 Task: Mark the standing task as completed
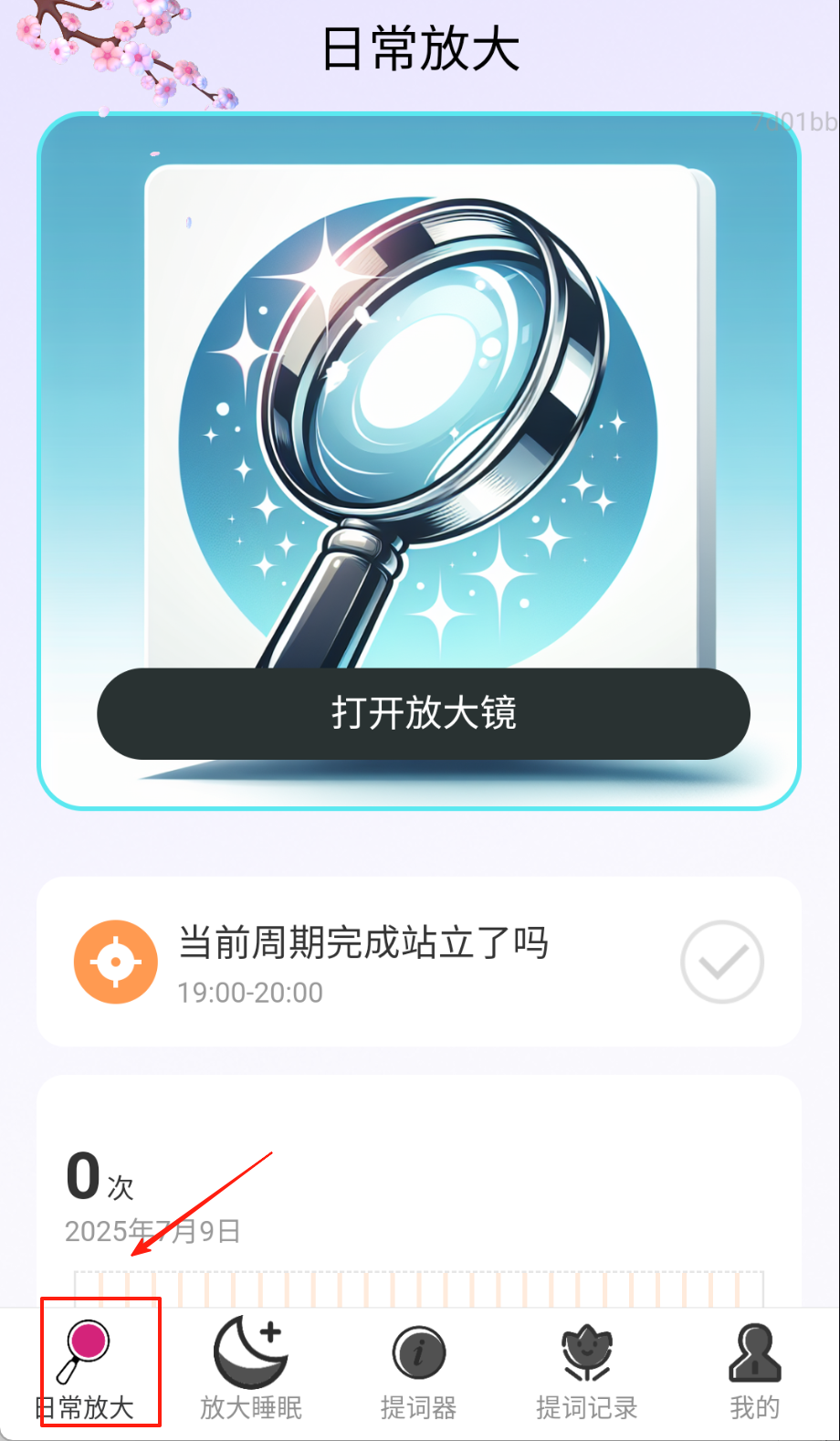click(x=721, y=962)
